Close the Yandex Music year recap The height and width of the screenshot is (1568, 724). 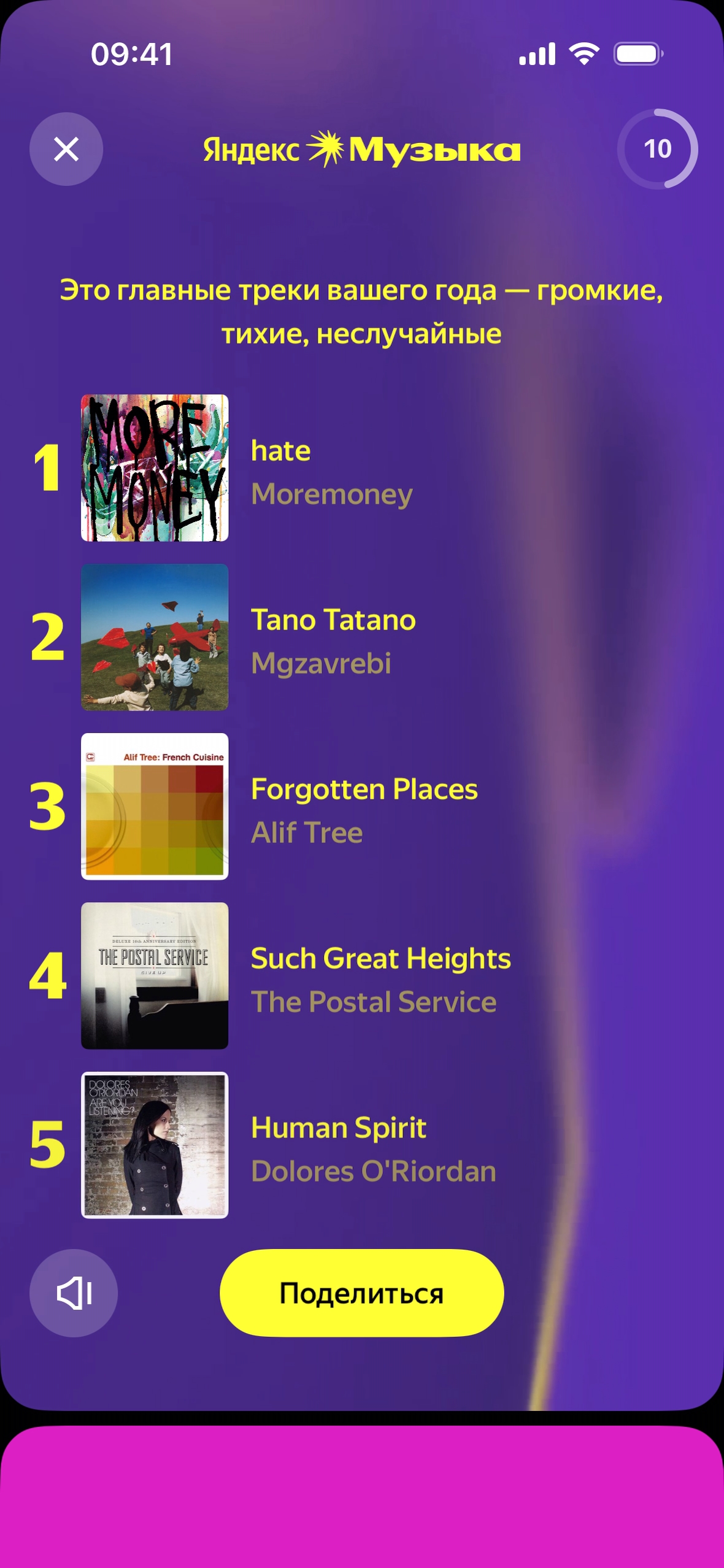pyautogui.click(x=66, y=149)
